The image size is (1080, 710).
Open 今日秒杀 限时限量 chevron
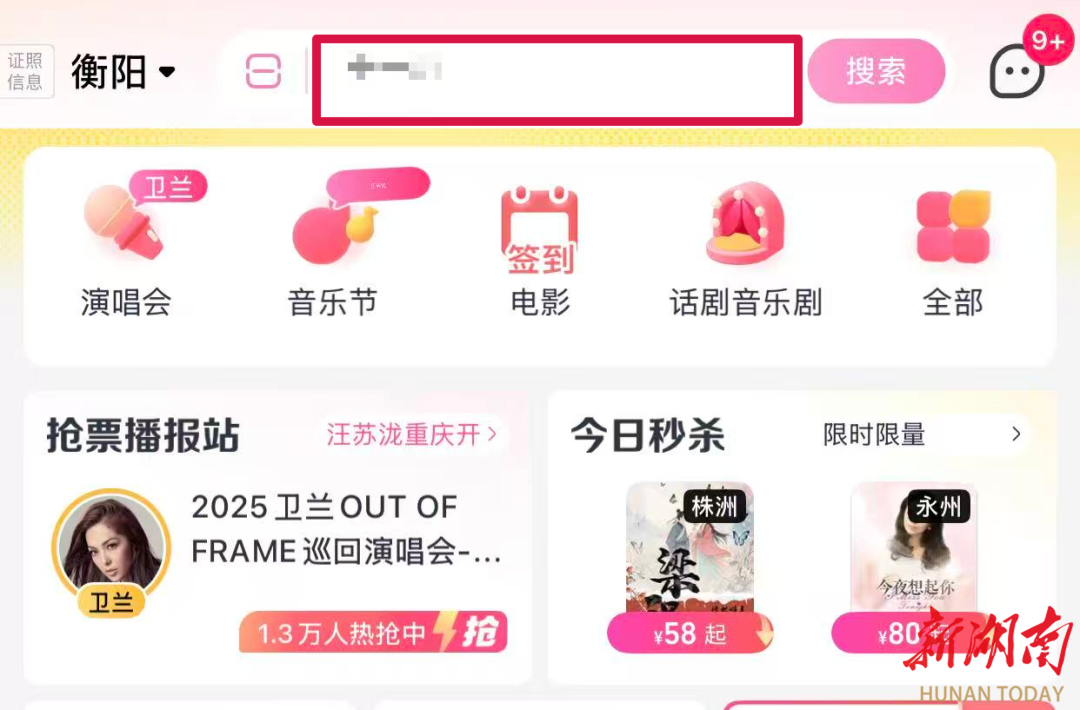[x=1016, y=434]
